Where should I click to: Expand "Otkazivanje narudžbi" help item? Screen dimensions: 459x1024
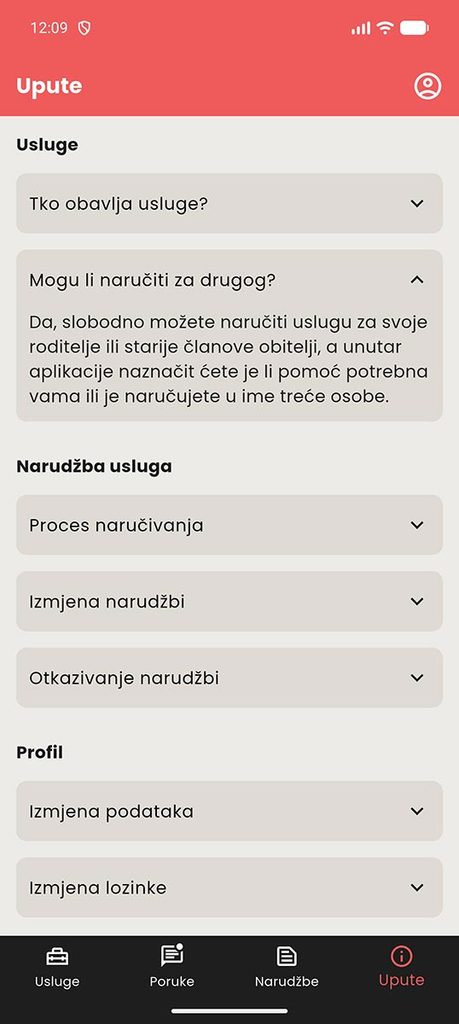tap(229, 678)
